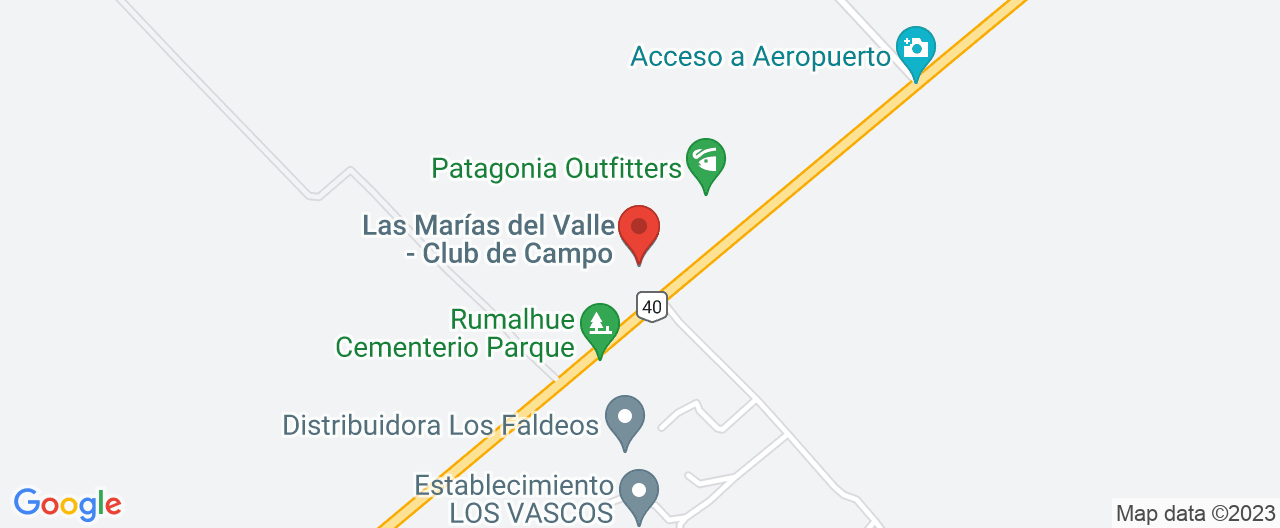Select the Distribuidora Los Faldeos pin
The width and height of the screenshot is (1280, 528).
[626, 416]
